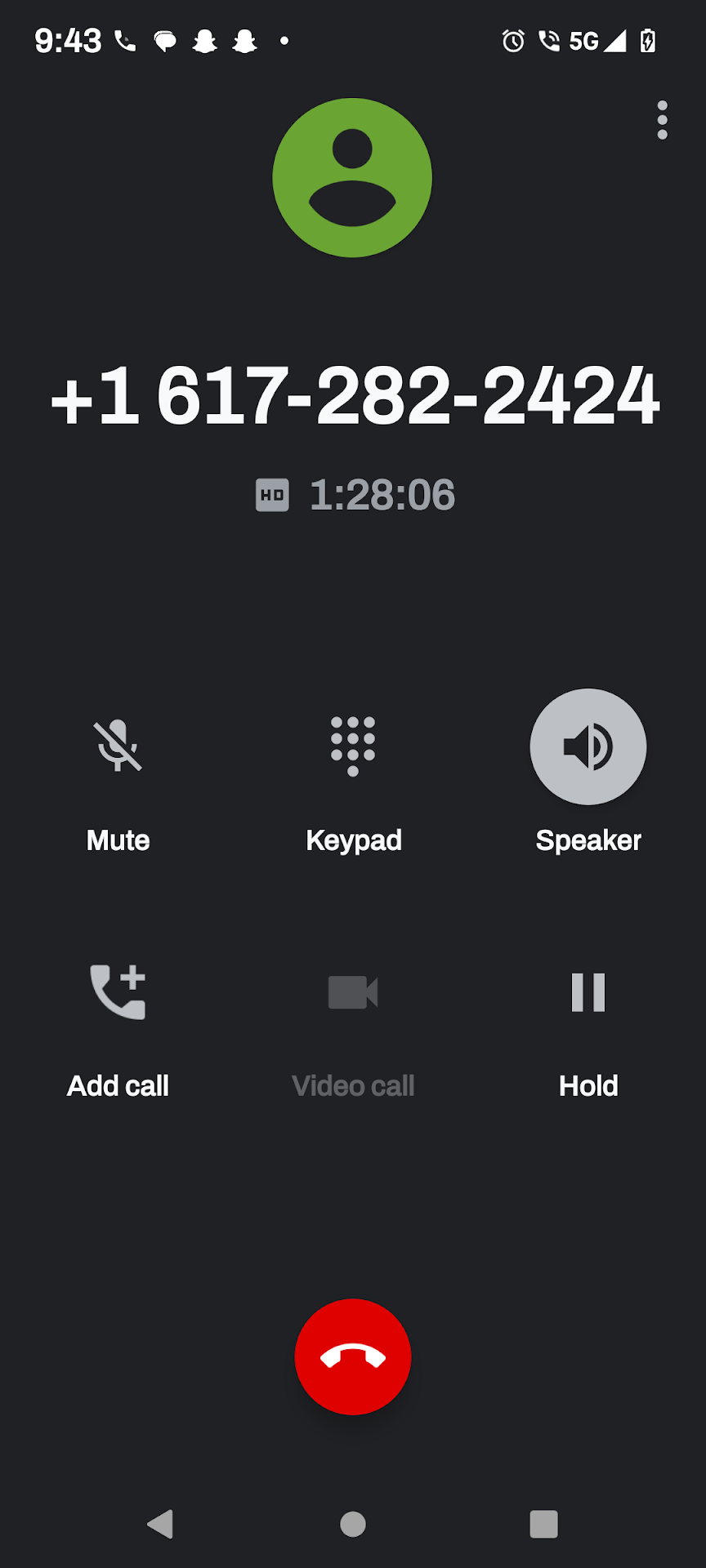The image size is (706, 1568).
Task: Tap the system back button
Action: (x=161, y=1524)
